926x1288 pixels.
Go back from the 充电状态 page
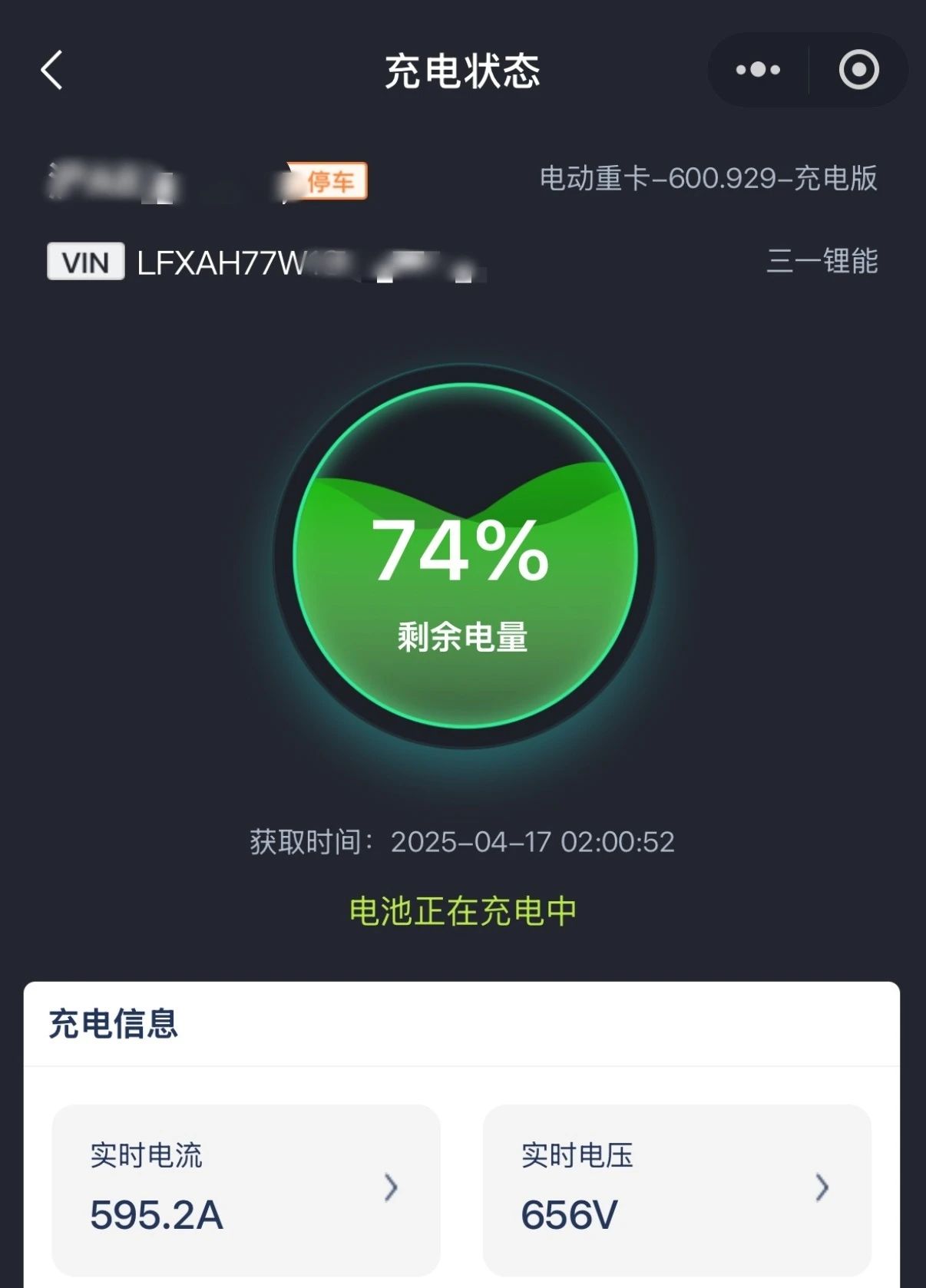coord(51,71)
